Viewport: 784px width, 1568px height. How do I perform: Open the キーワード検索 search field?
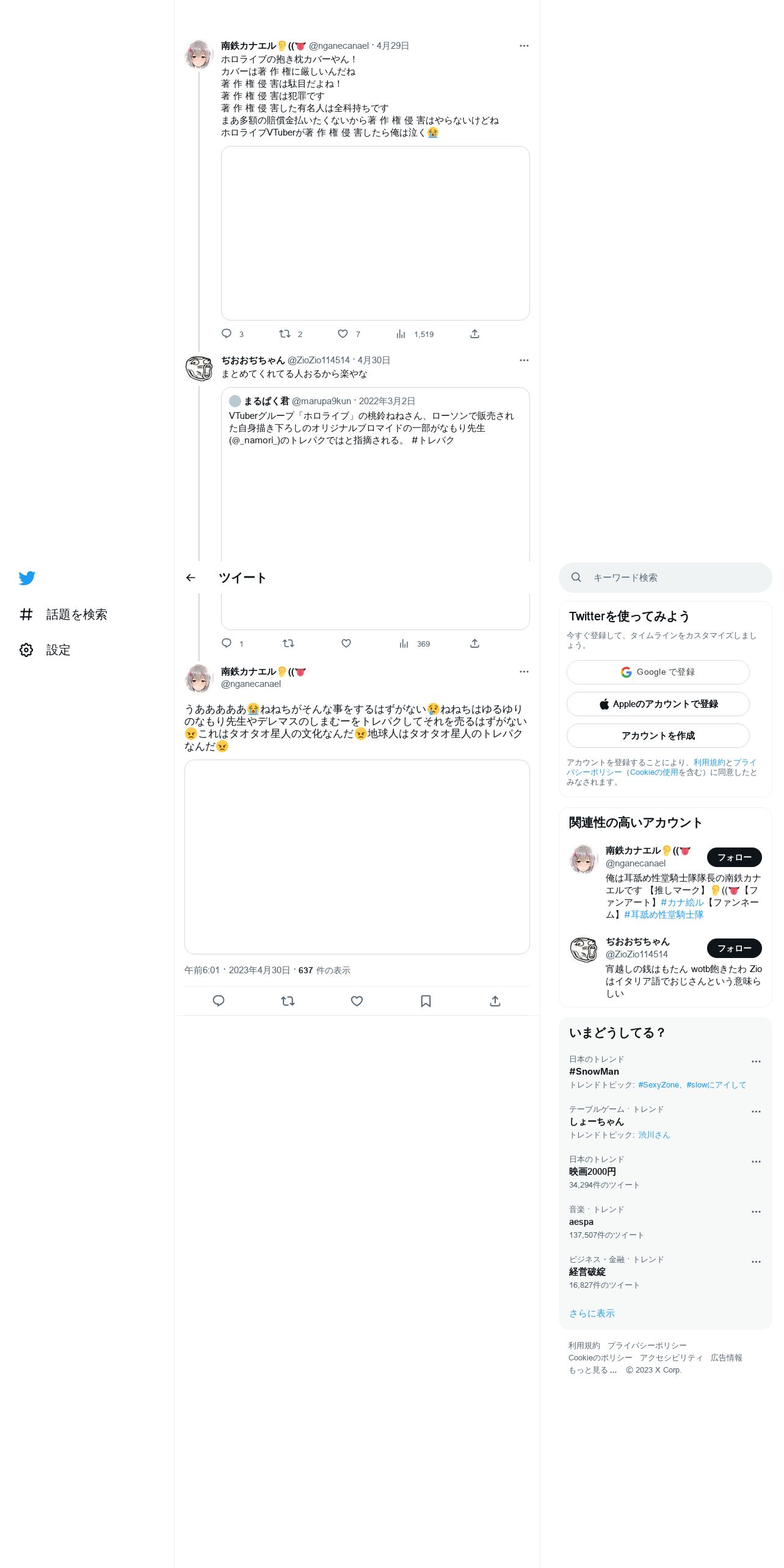(665, 578)
